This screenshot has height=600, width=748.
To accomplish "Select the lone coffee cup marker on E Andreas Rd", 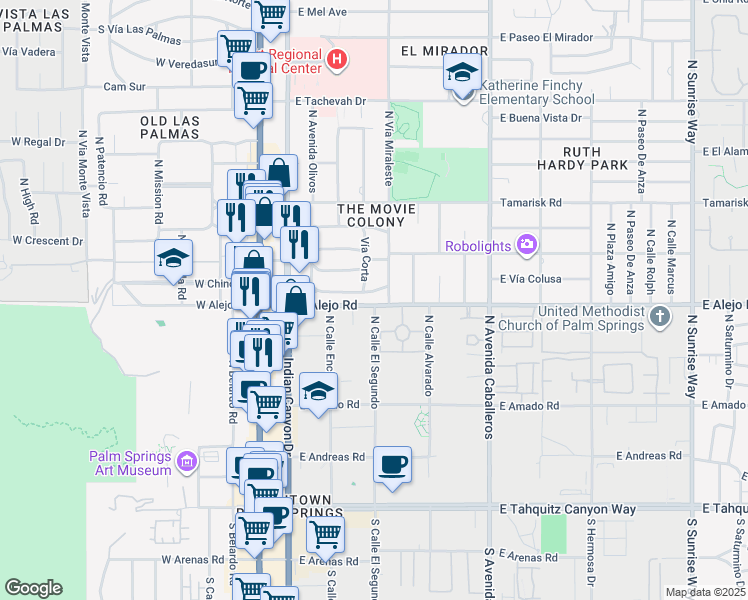I will [x=393, y=467].
